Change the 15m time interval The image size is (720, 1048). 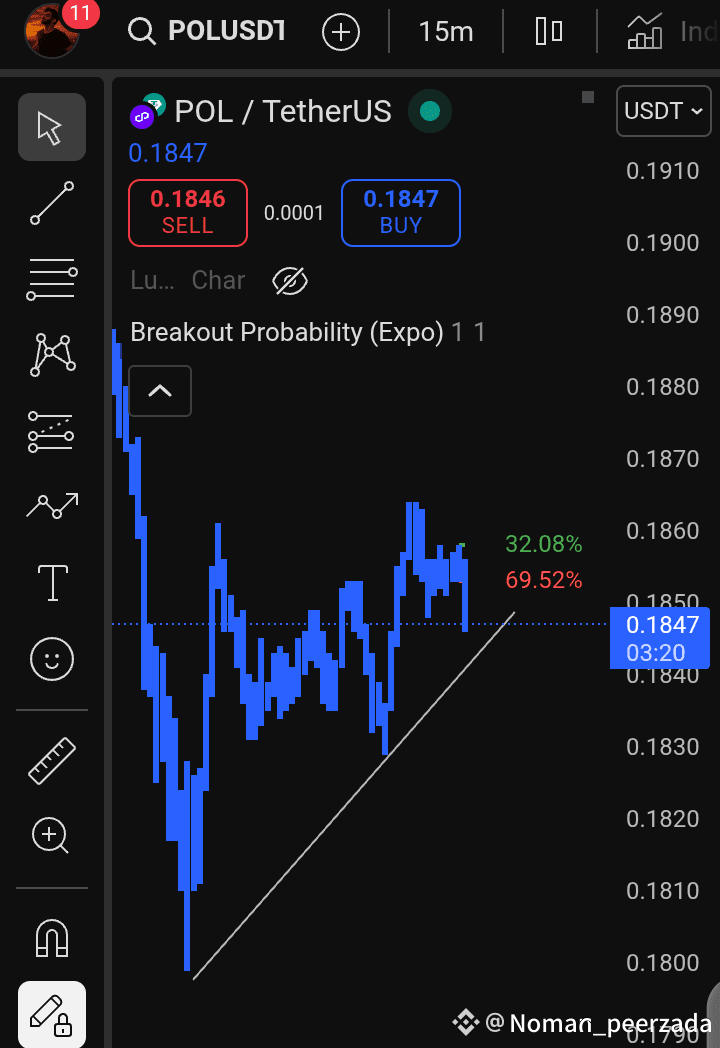446,32
